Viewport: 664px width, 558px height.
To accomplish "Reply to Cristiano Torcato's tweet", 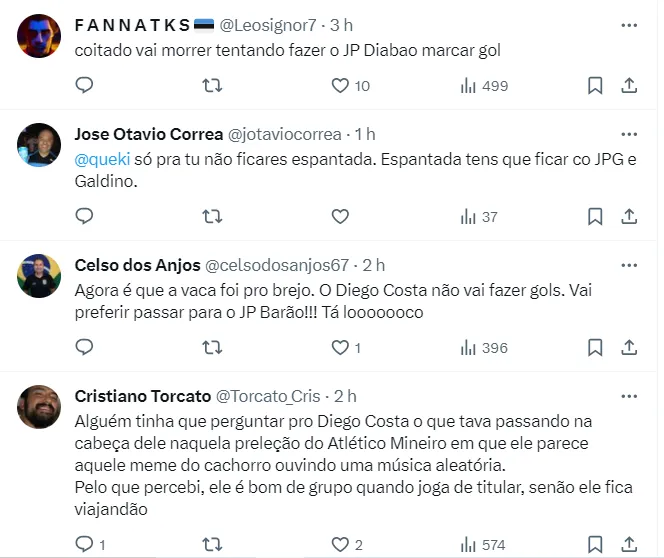I will click(85, 545).
